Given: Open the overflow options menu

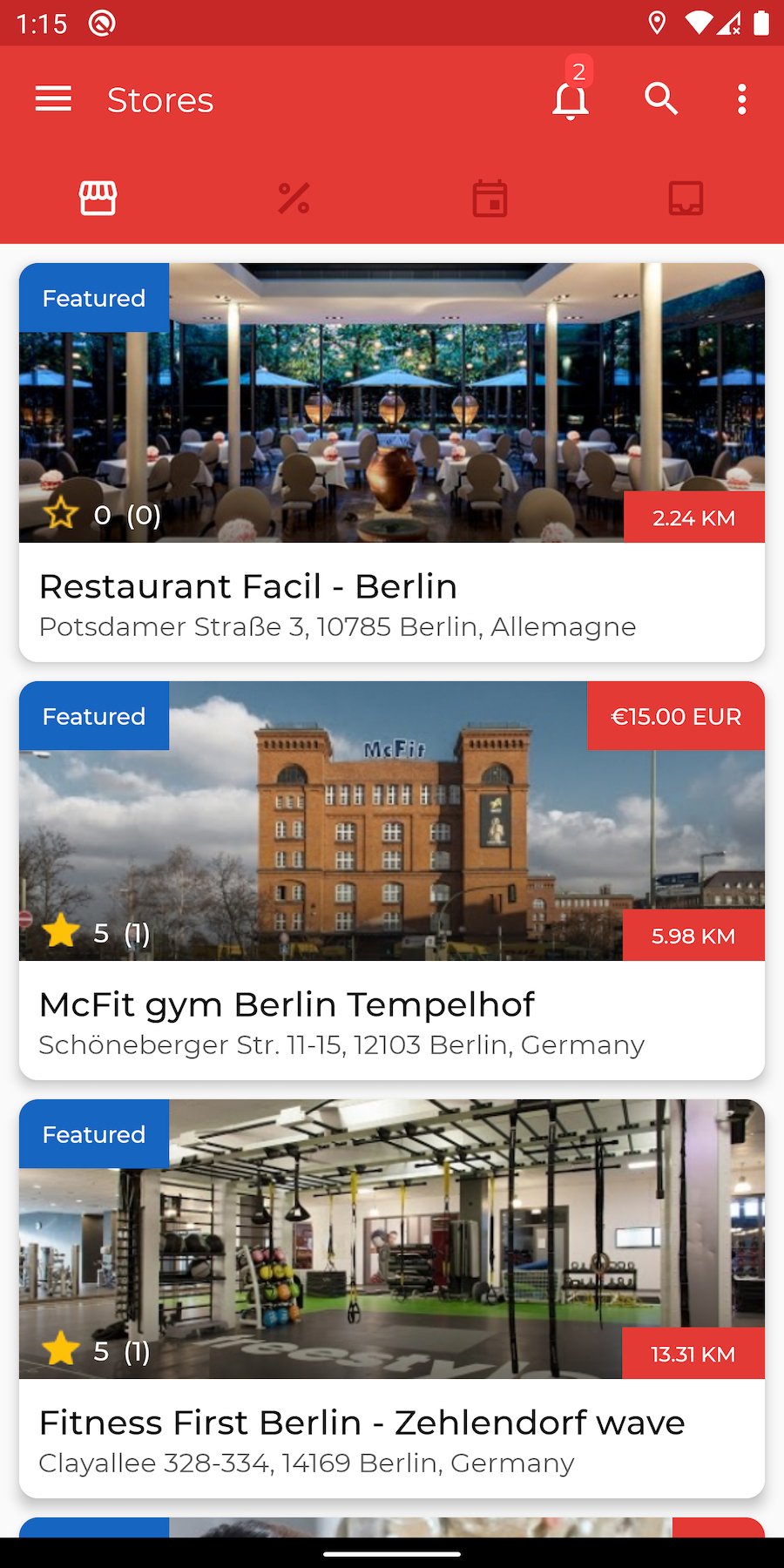Looking at the screenshot, I should coord(741,98).
